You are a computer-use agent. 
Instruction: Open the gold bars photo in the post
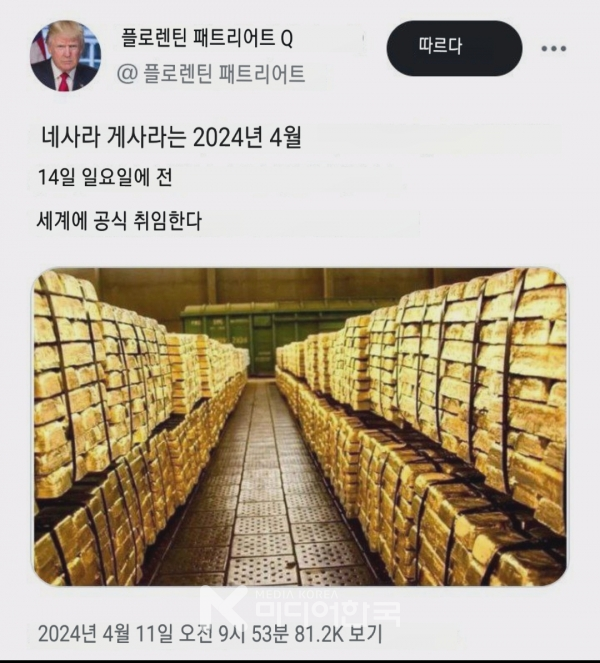[300, 427]
